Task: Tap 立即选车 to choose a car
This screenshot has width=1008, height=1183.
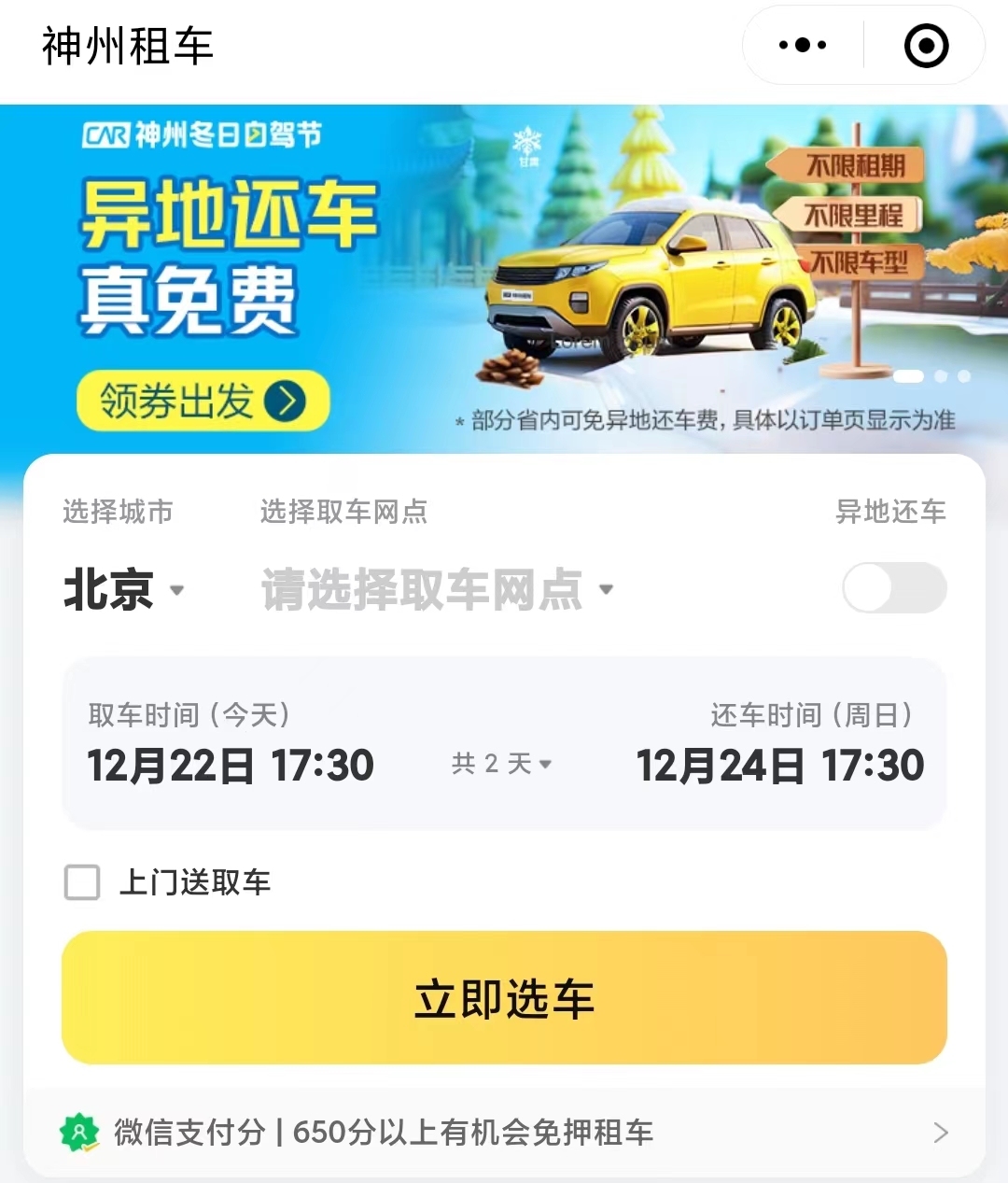Action: (x=504, y=997)
